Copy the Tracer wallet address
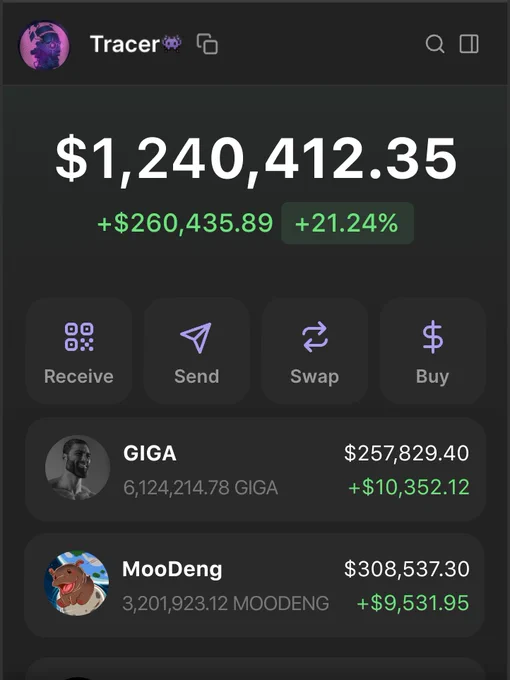 click(207, 44)
